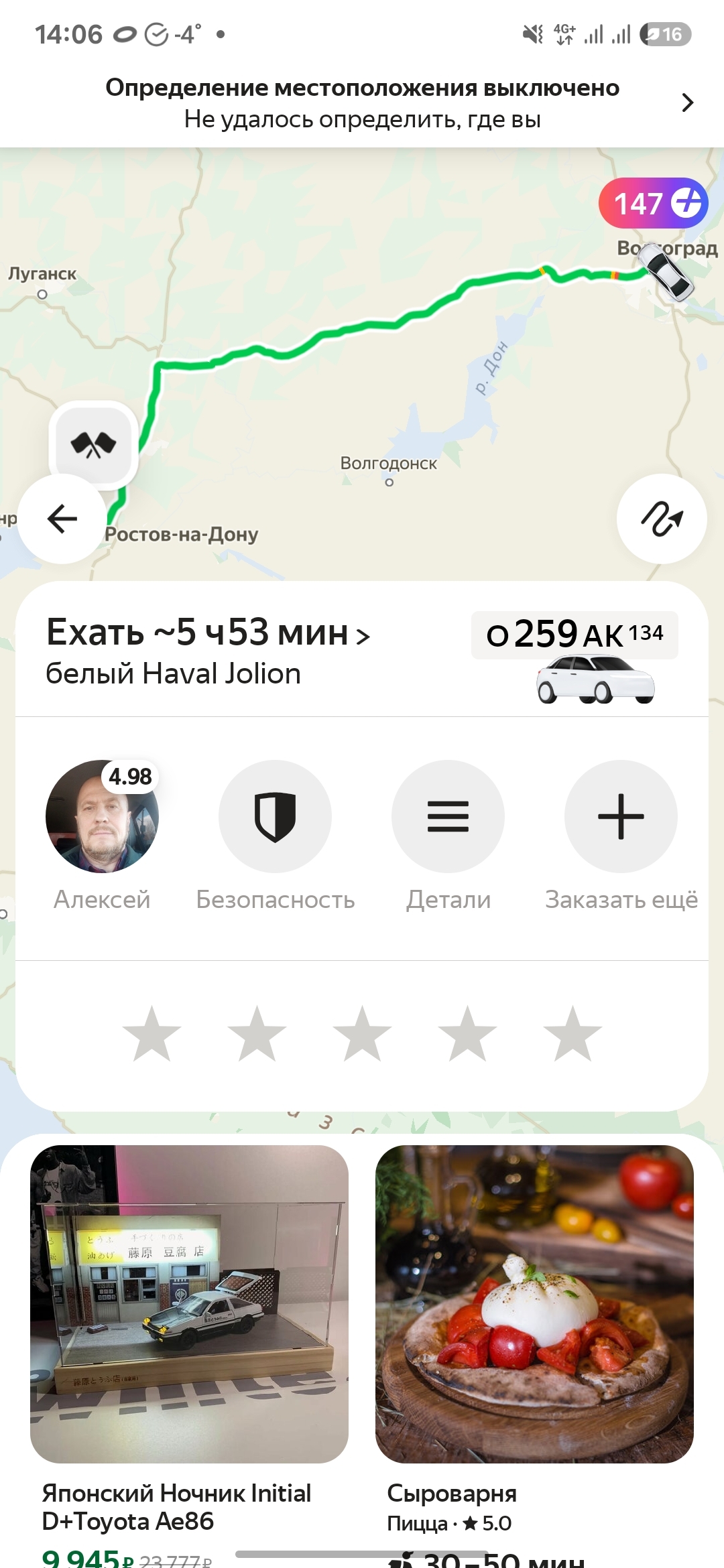Open the Сыроварня pizza restaurant card
Viewport: 724px width, 1568px height.
pyautogui.click(x=534, y=1303)
